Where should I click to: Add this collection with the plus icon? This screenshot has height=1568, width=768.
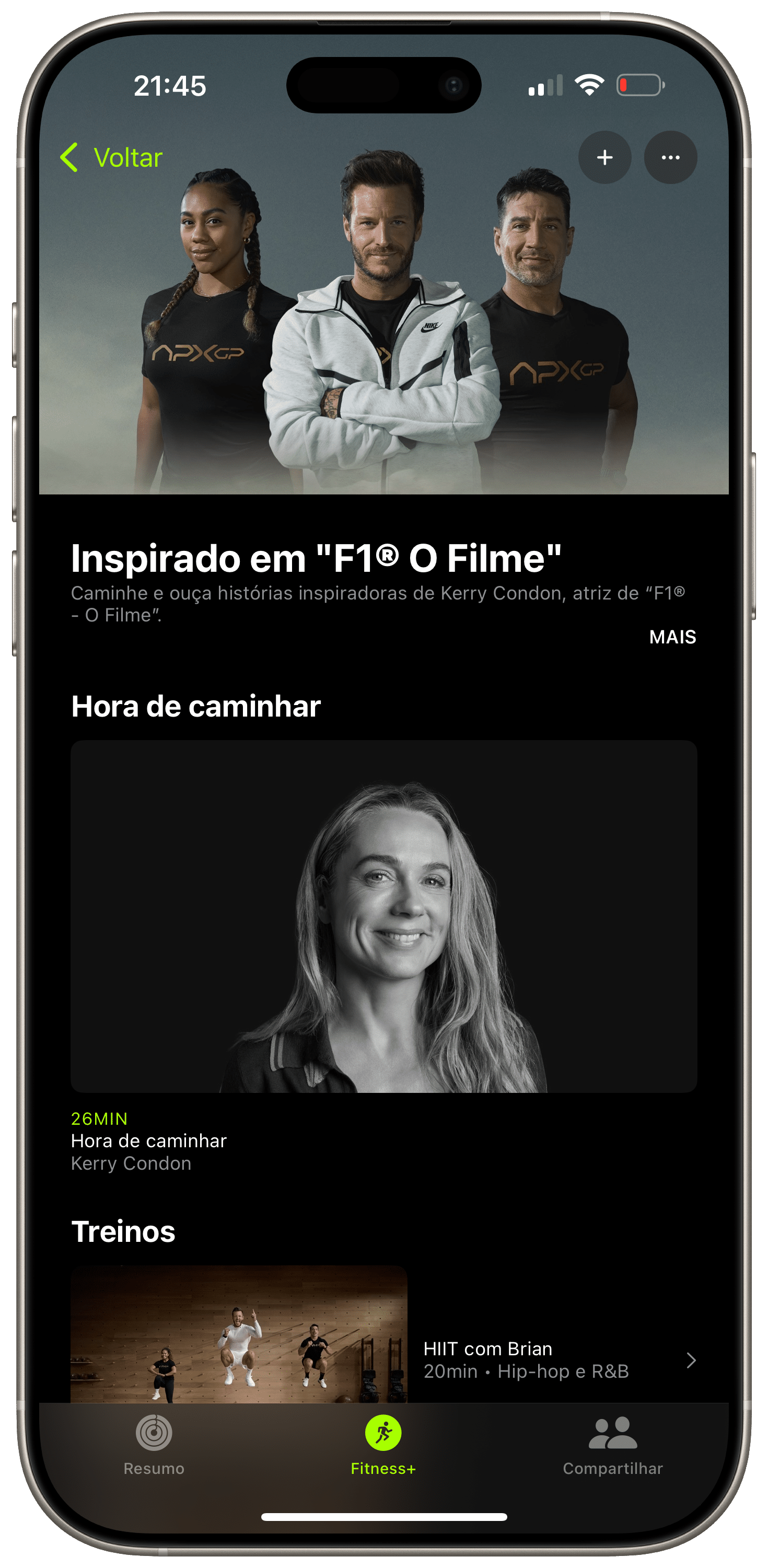coord(604,158)
